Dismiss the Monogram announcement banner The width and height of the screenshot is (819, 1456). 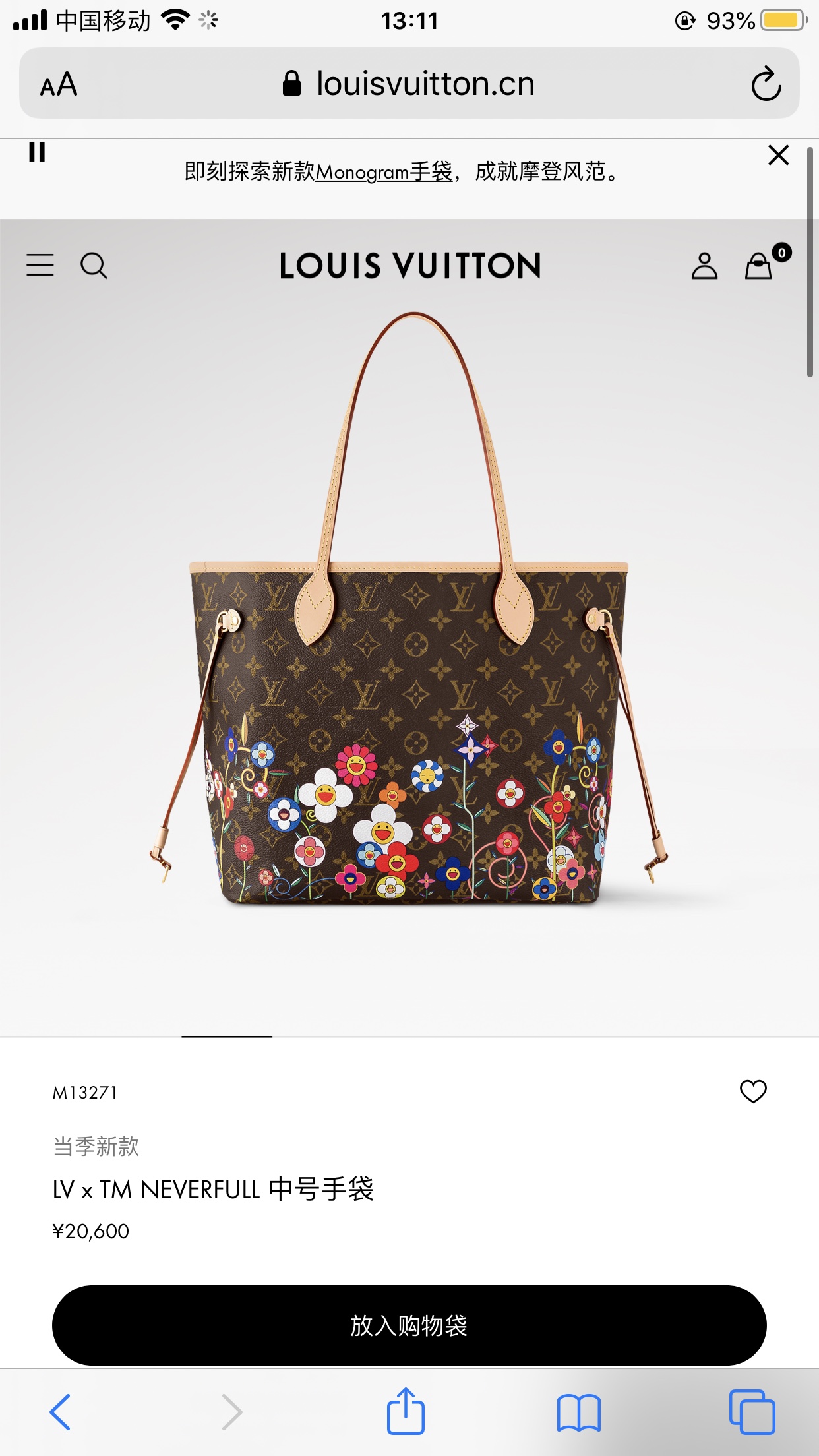coord(778,156)
